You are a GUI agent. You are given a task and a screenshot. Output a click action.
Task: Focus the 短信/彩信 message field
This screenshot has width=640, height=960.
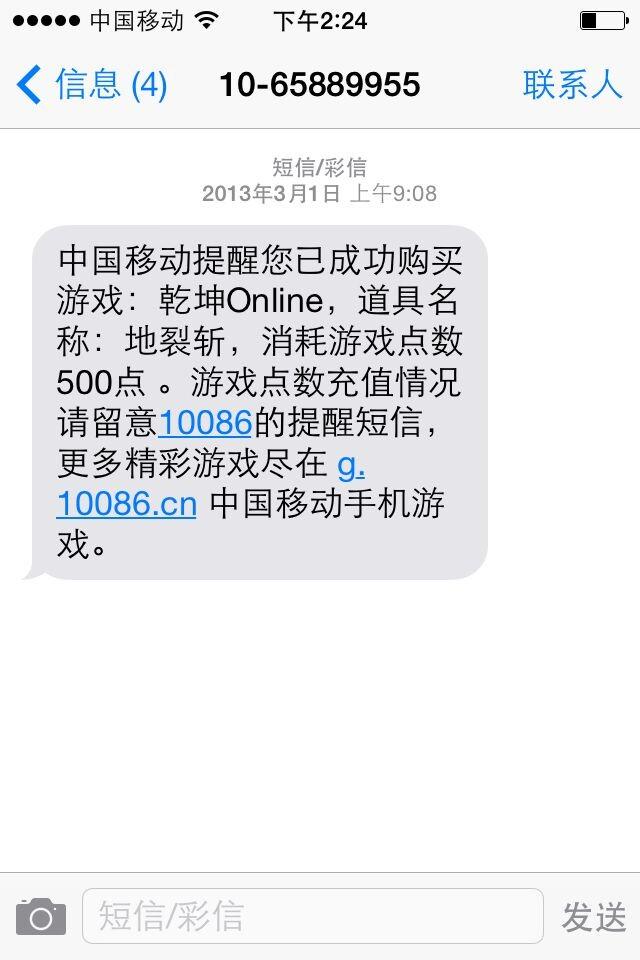312,916
